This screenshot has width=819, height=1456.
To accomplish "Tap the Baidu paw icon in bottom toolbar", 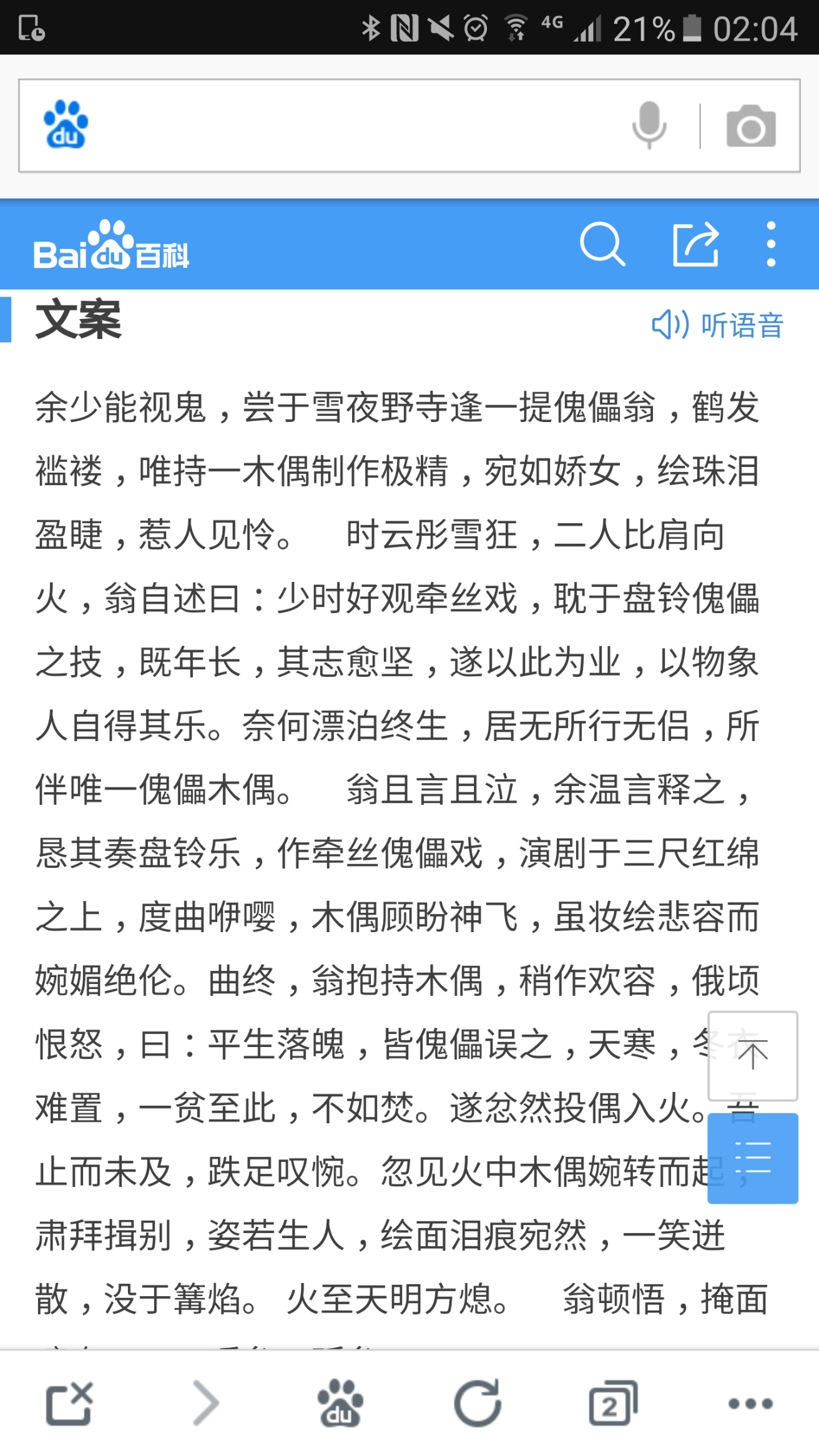I will (x=341, y=1402).
